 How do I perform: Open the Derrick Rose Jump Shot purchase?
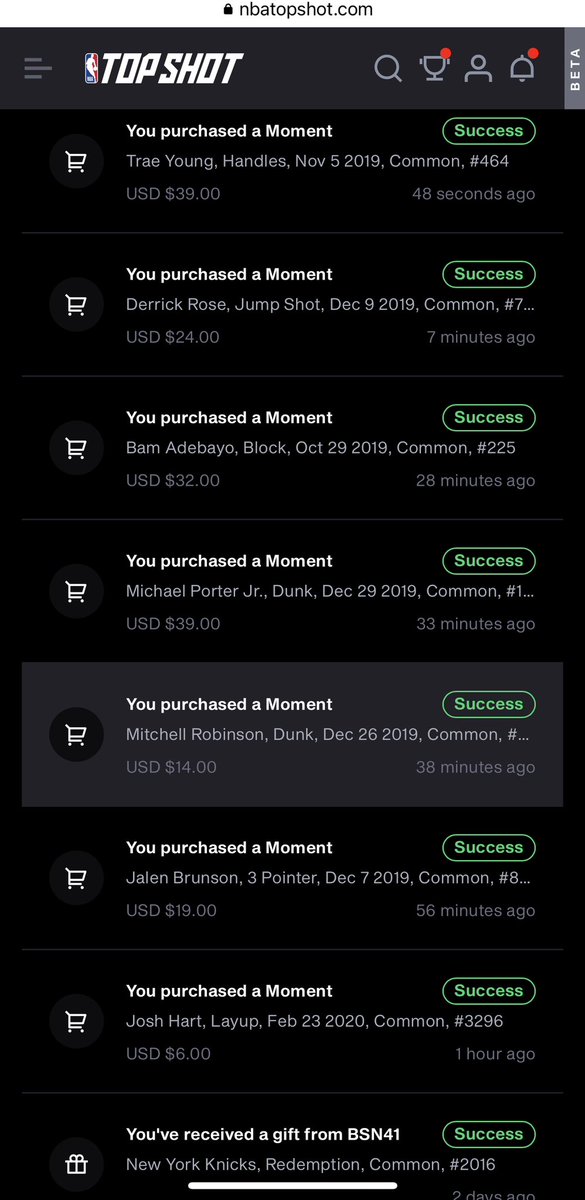click(292, 305)
